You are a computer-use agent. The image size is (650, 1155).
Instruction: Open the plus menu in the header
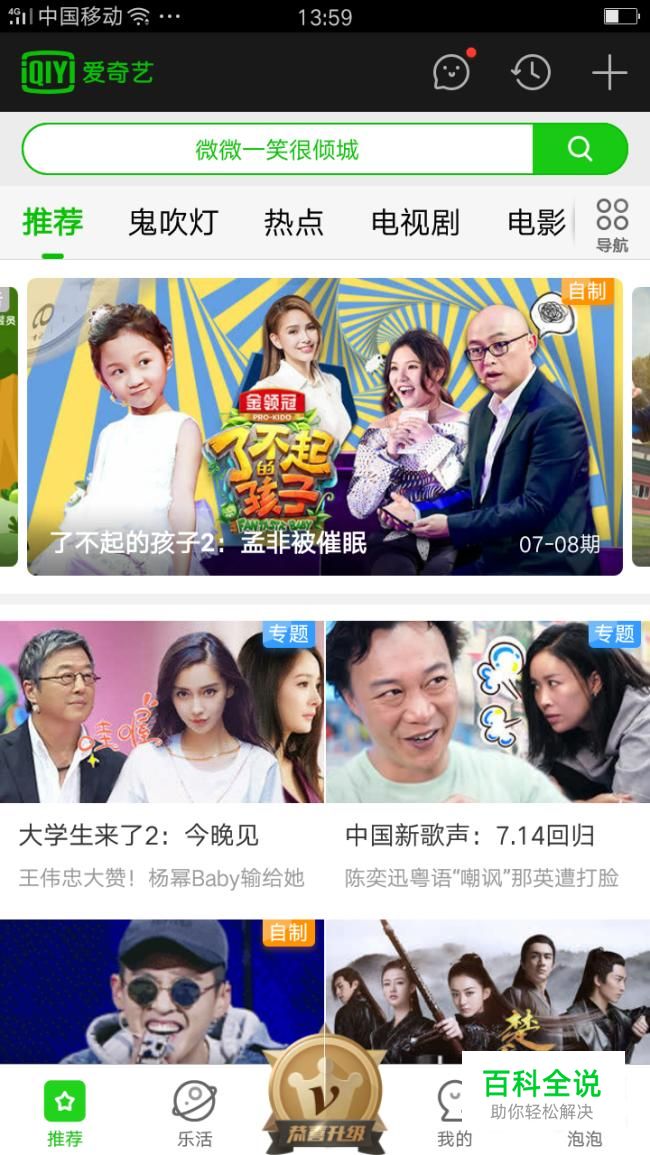click(609, 72)
